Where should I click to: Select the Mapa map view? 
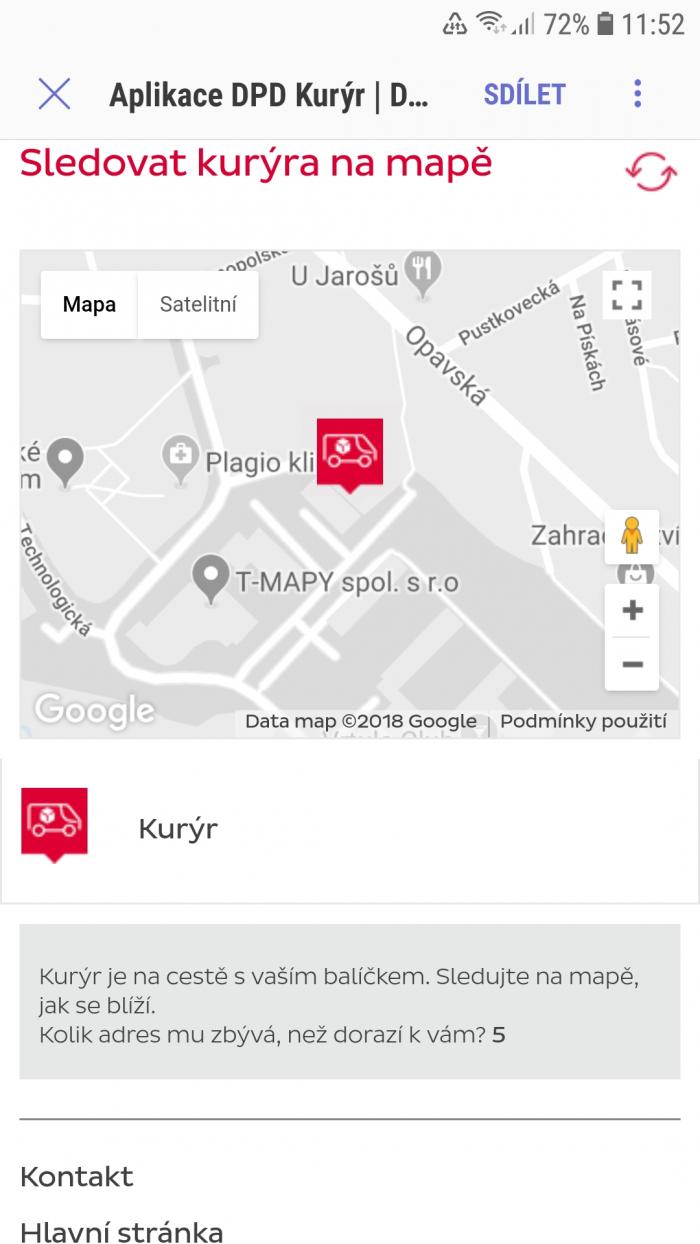tap(89, 304)
